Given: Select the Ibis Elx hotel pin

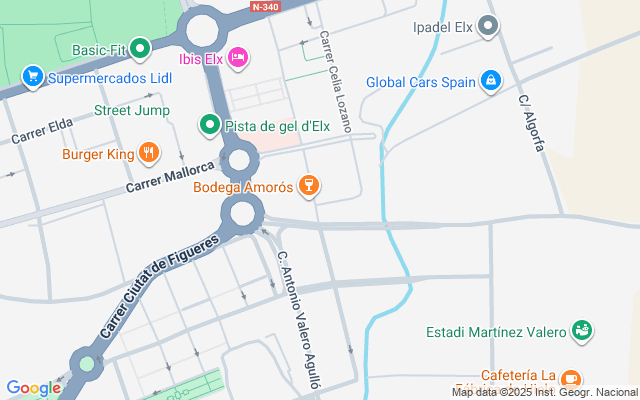Looking at the screenshot, I should click(238, 59).
